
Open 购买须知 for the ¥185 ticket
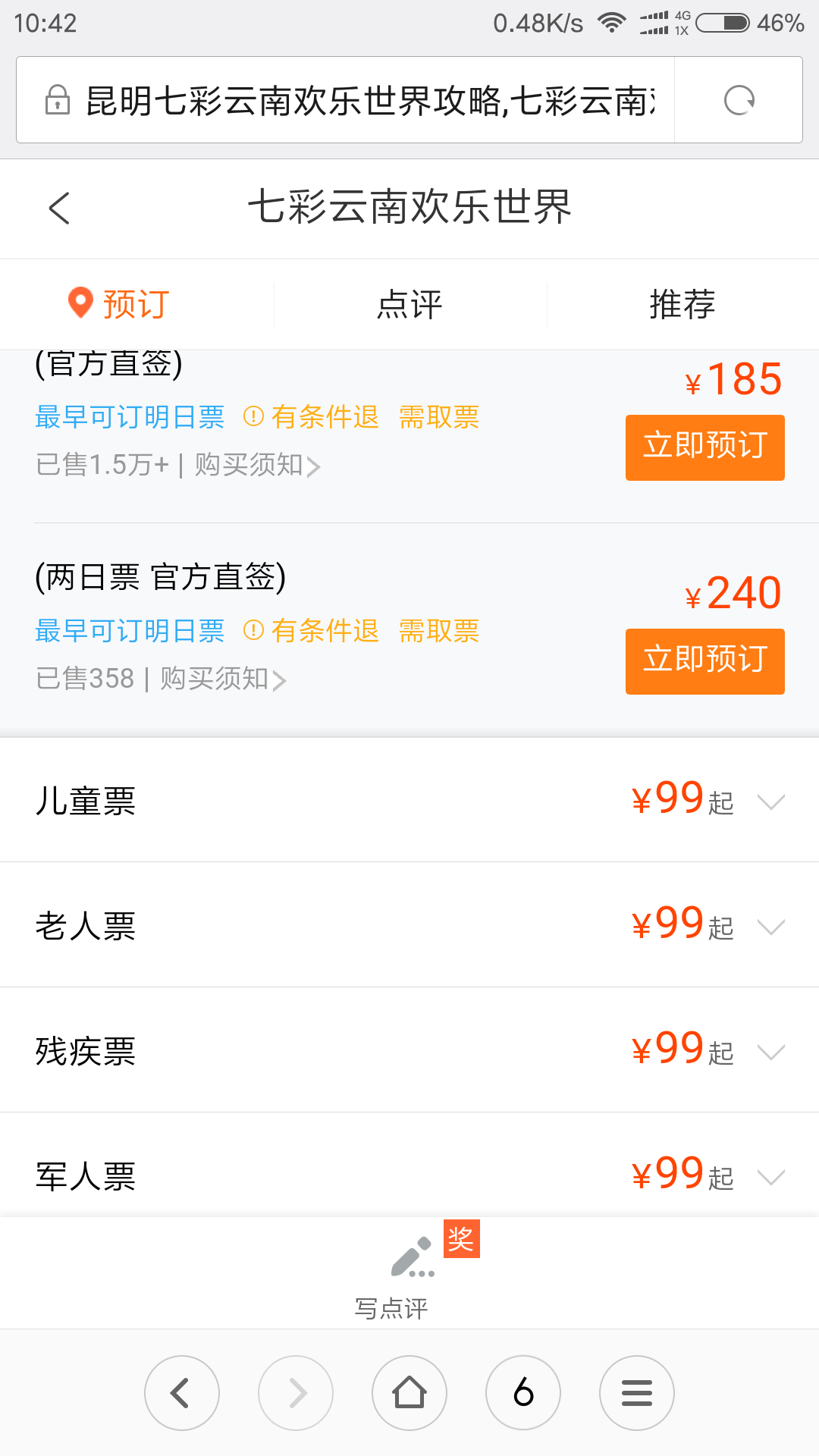pyautogui.click(x=256, y=465)
